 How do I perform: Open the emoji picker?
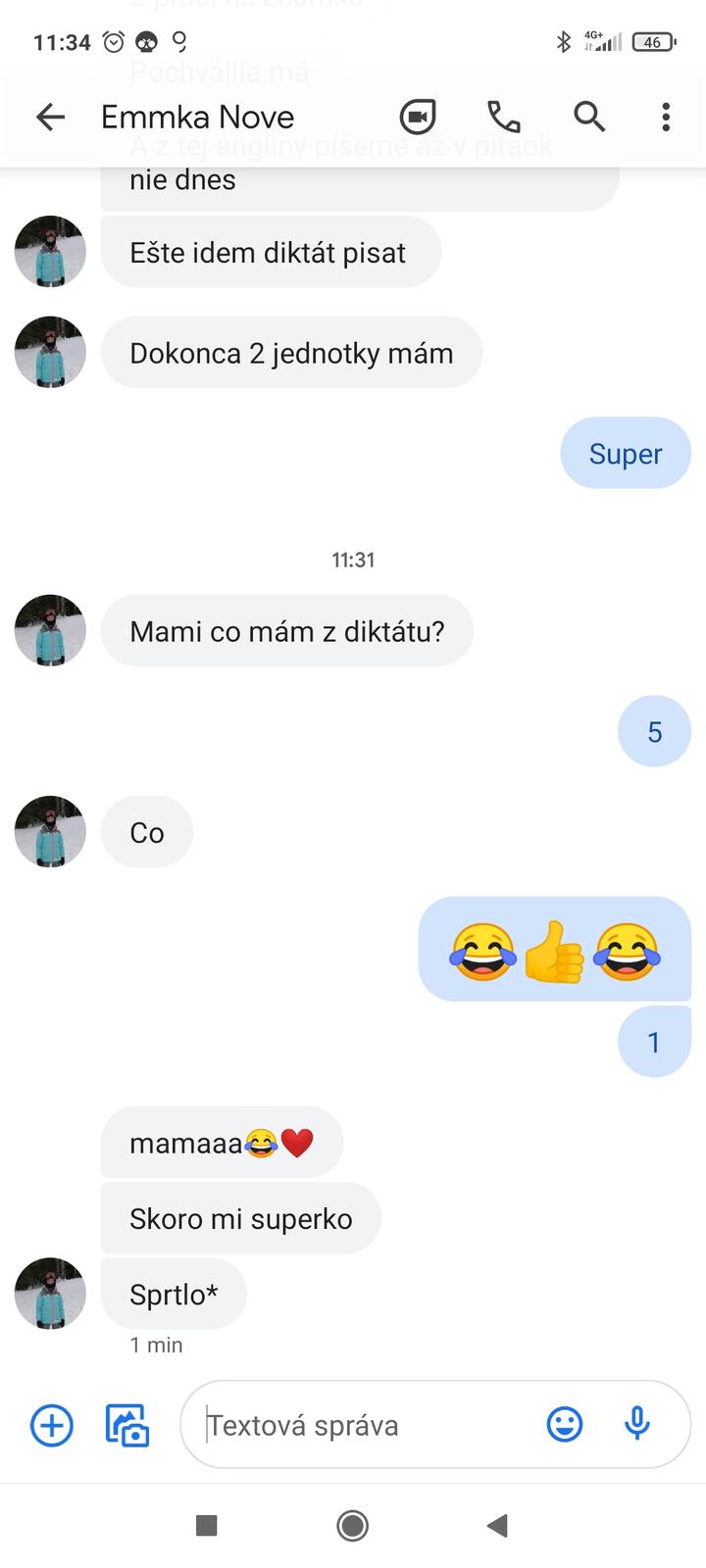(x=565, y=1425)
